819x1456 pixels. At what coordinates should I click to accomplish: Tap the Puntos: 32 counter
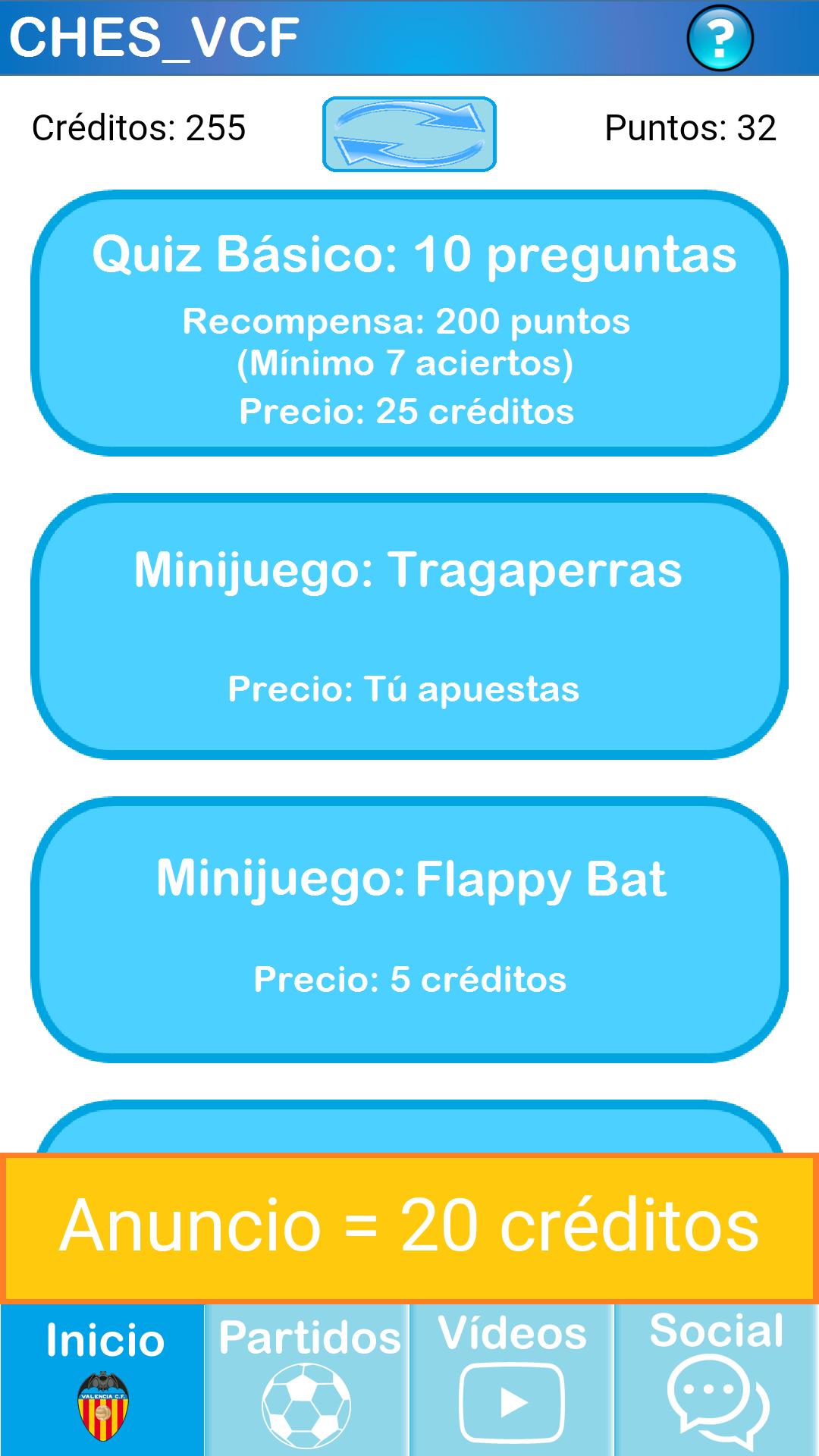coord(692,127)
